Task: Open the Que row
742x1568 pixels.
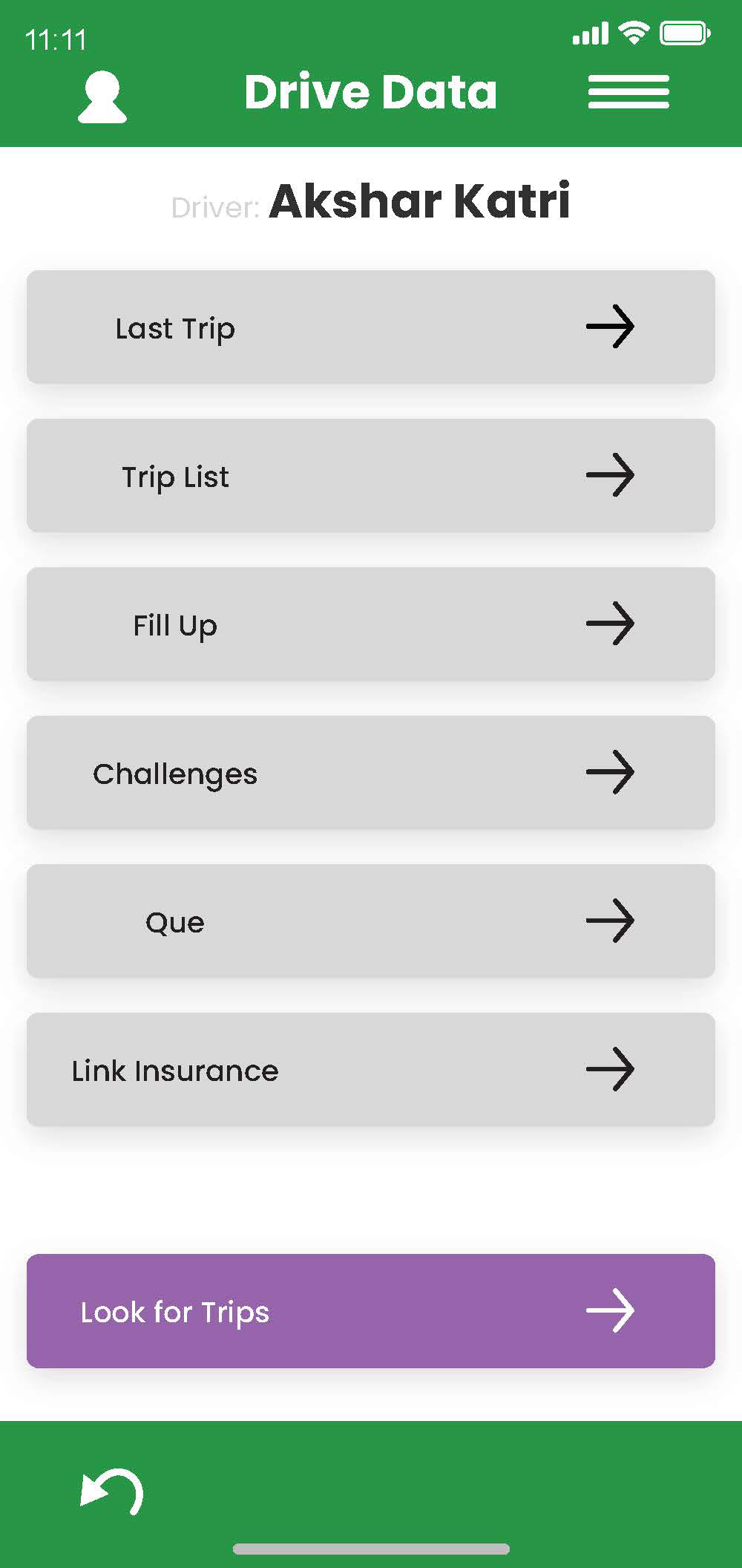Action: point(371,921)
